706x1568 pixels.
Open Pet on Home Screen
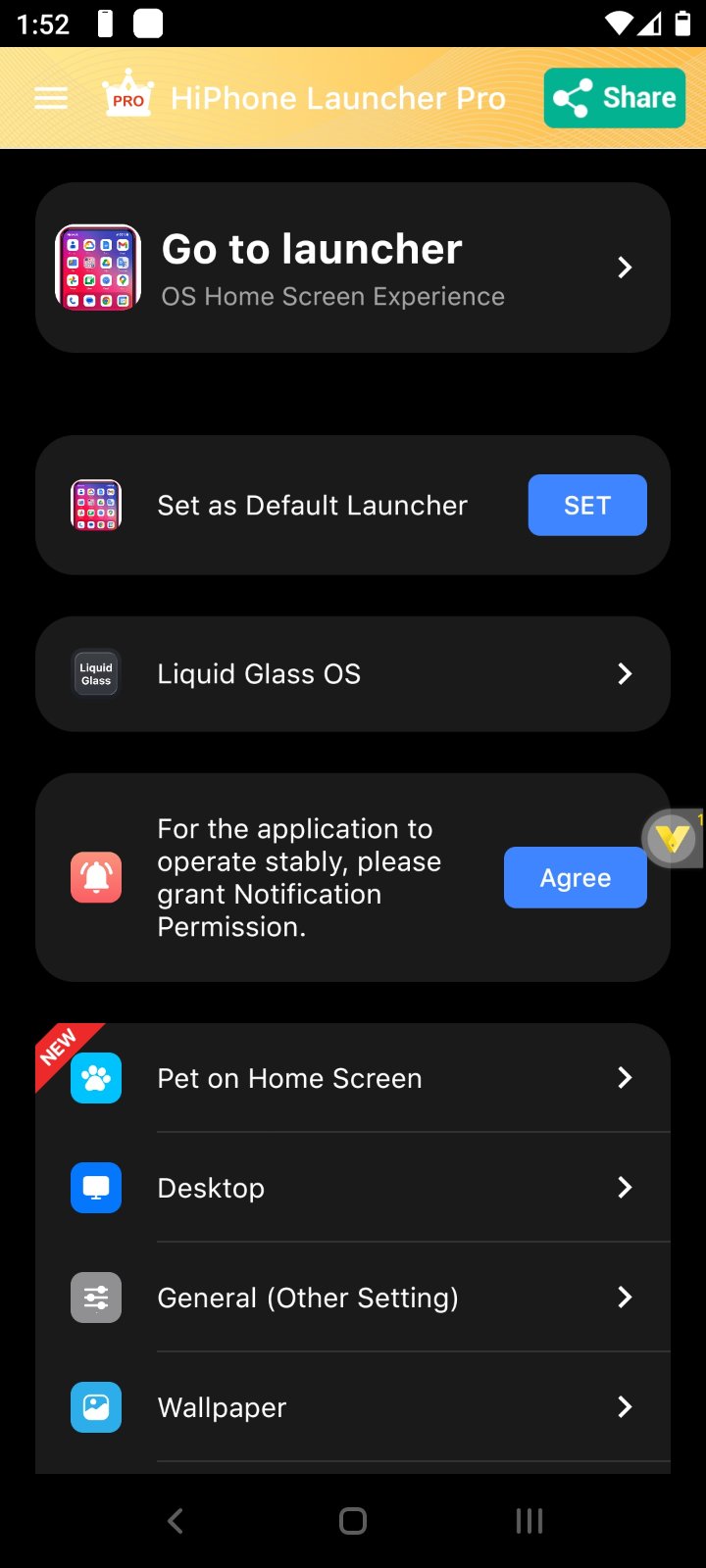point(353,1078)
